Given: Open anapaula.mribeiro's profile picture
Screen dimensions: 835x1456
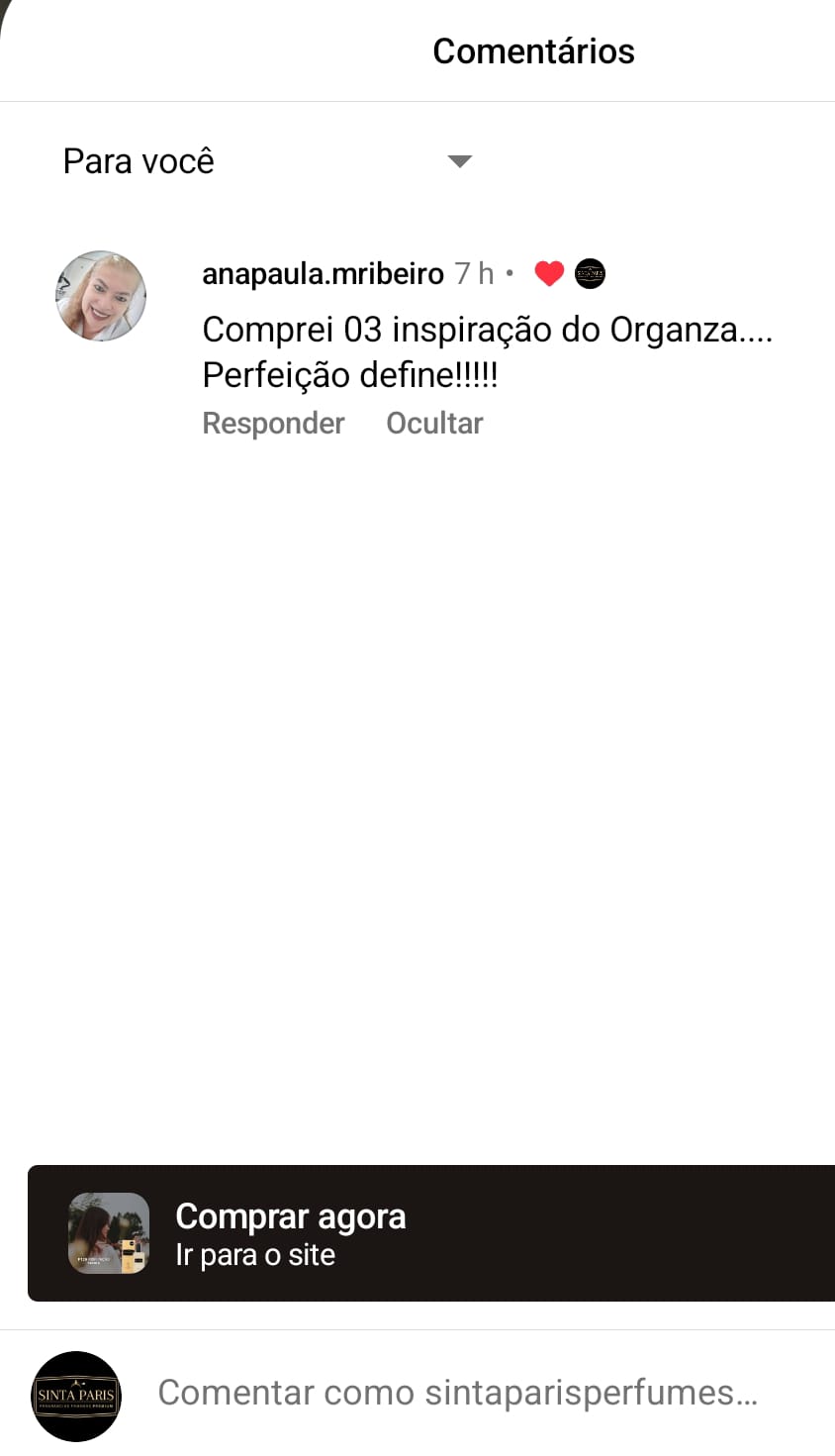Looking at the screenshot, I should [x=101, y=296].
